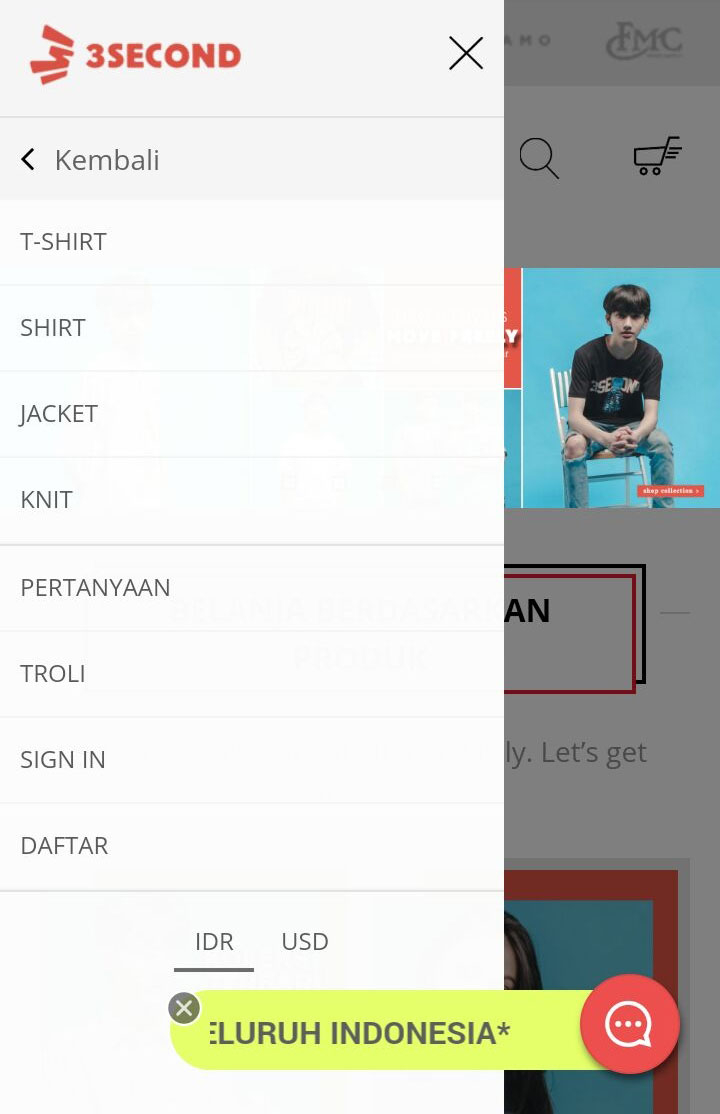Image resolution: width=720 pixels, height=1114 pixels.
Task: Go back via Kembali
Action: pos(90,160)
